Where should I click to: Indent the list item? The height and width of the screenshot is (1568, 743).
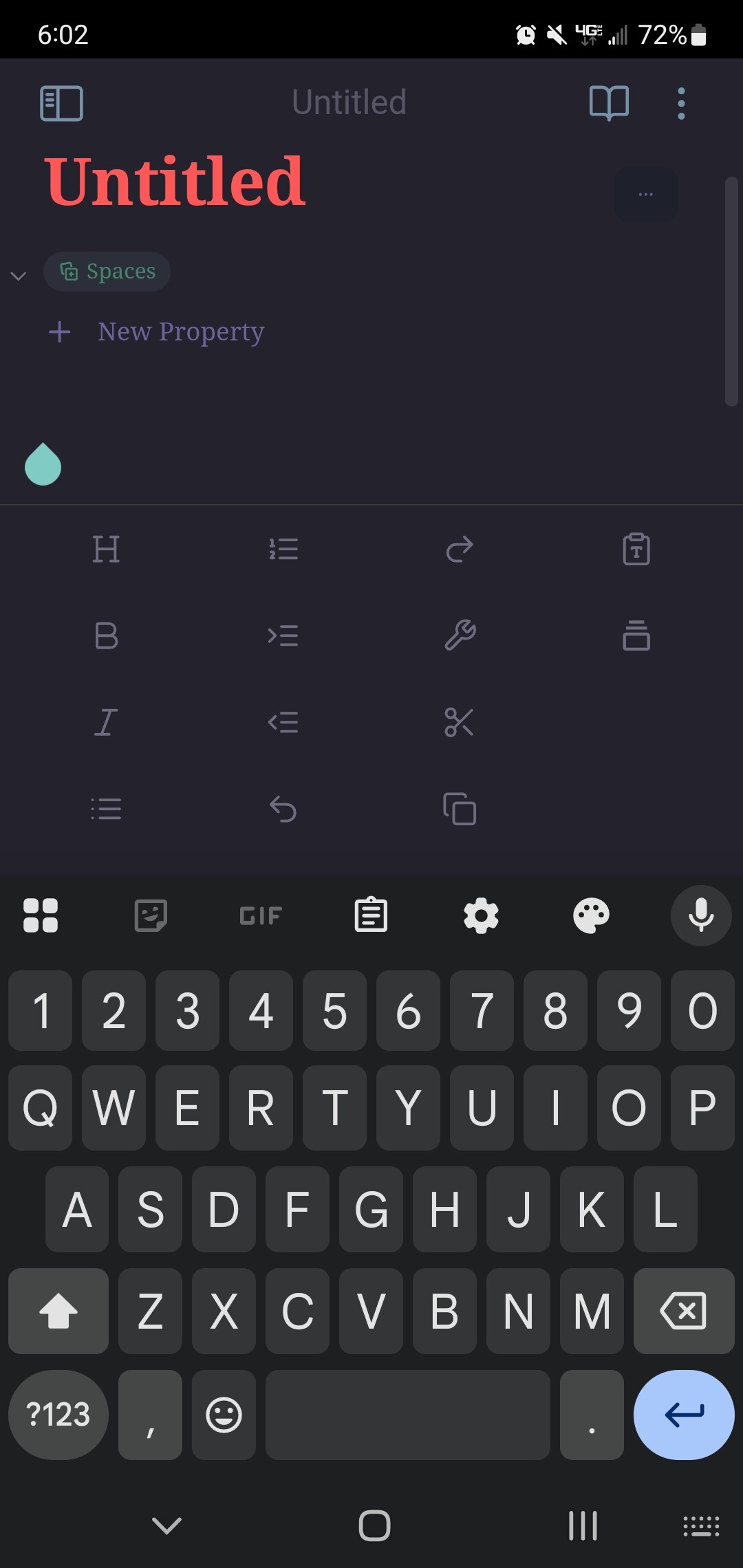283,636
